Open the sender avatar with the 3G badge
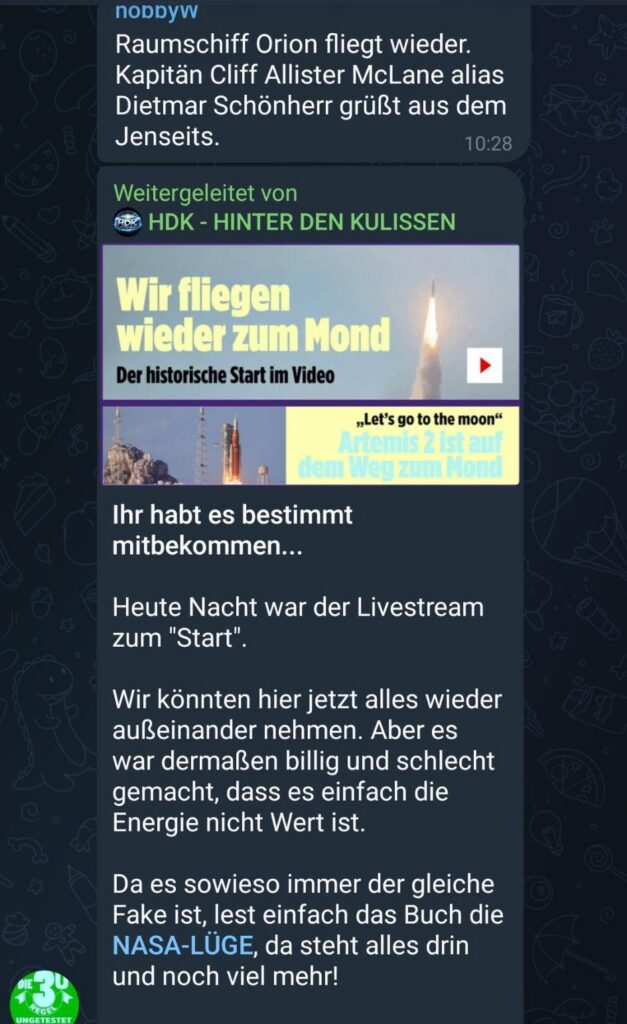This screenshot has width=627, height=1024. 44,998
